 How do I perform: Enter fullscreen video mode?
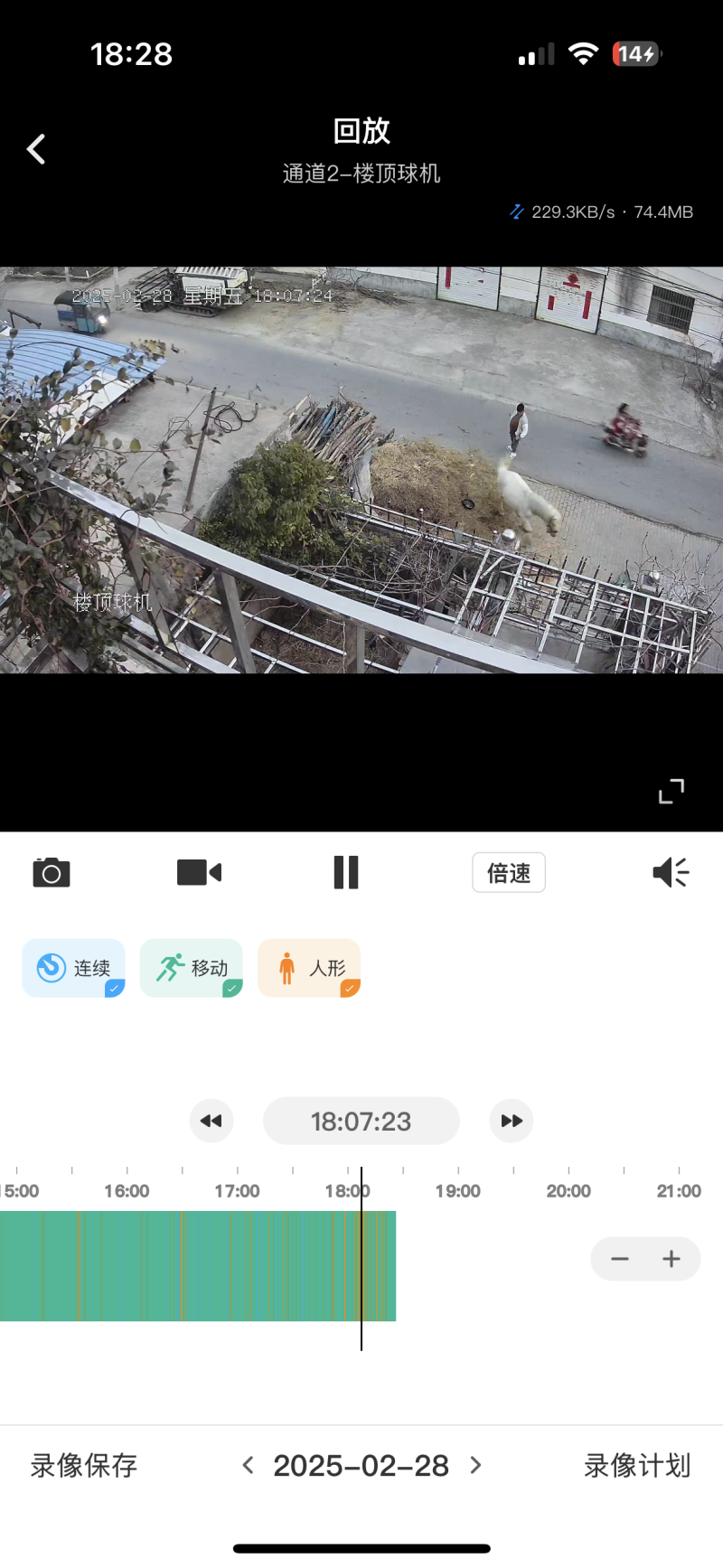[671, 791]
